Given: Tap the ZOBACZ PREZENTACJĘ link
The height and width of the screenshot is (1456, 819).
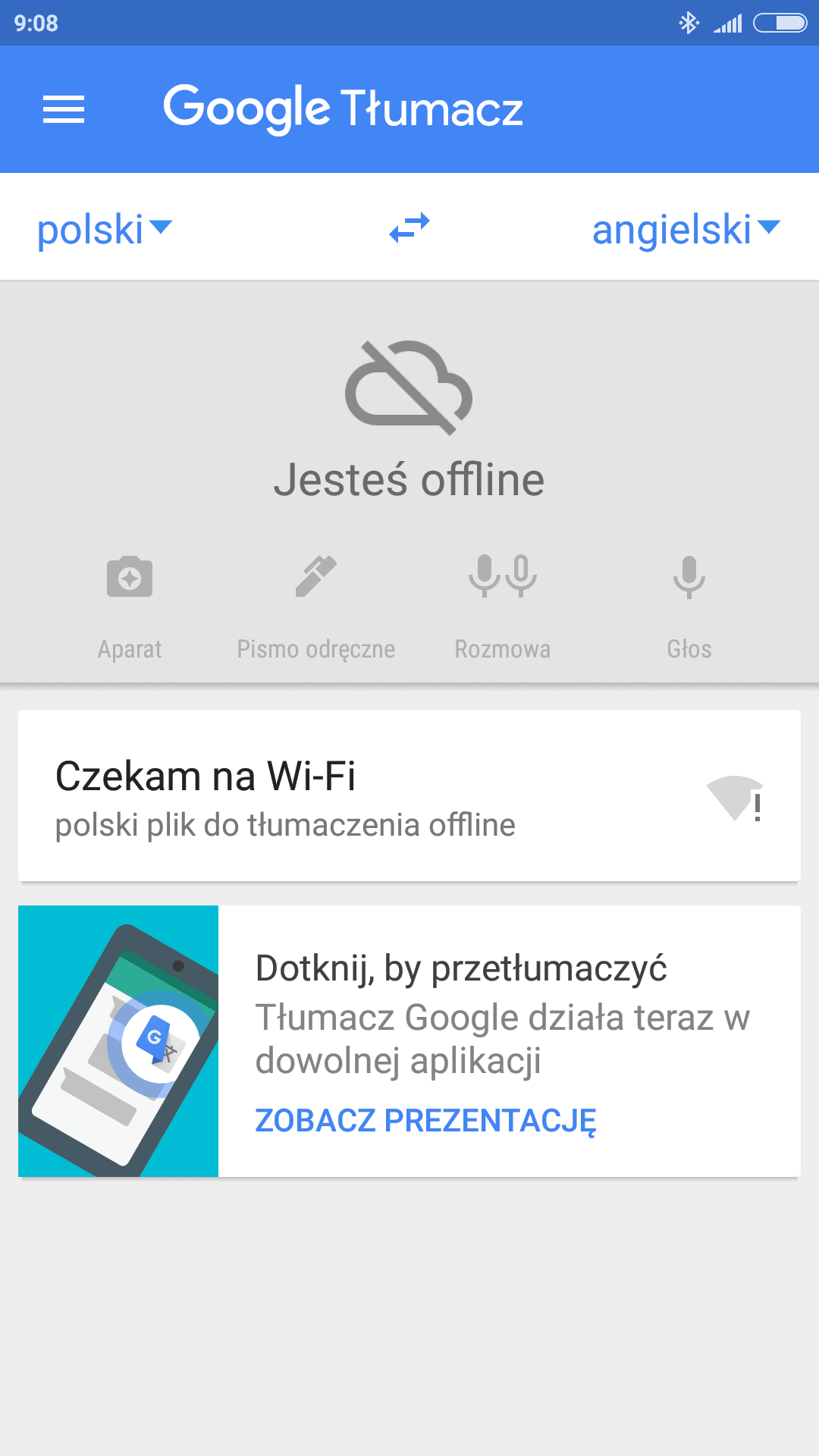Looking at the screenshot, I should click(x=425, y=1121).
